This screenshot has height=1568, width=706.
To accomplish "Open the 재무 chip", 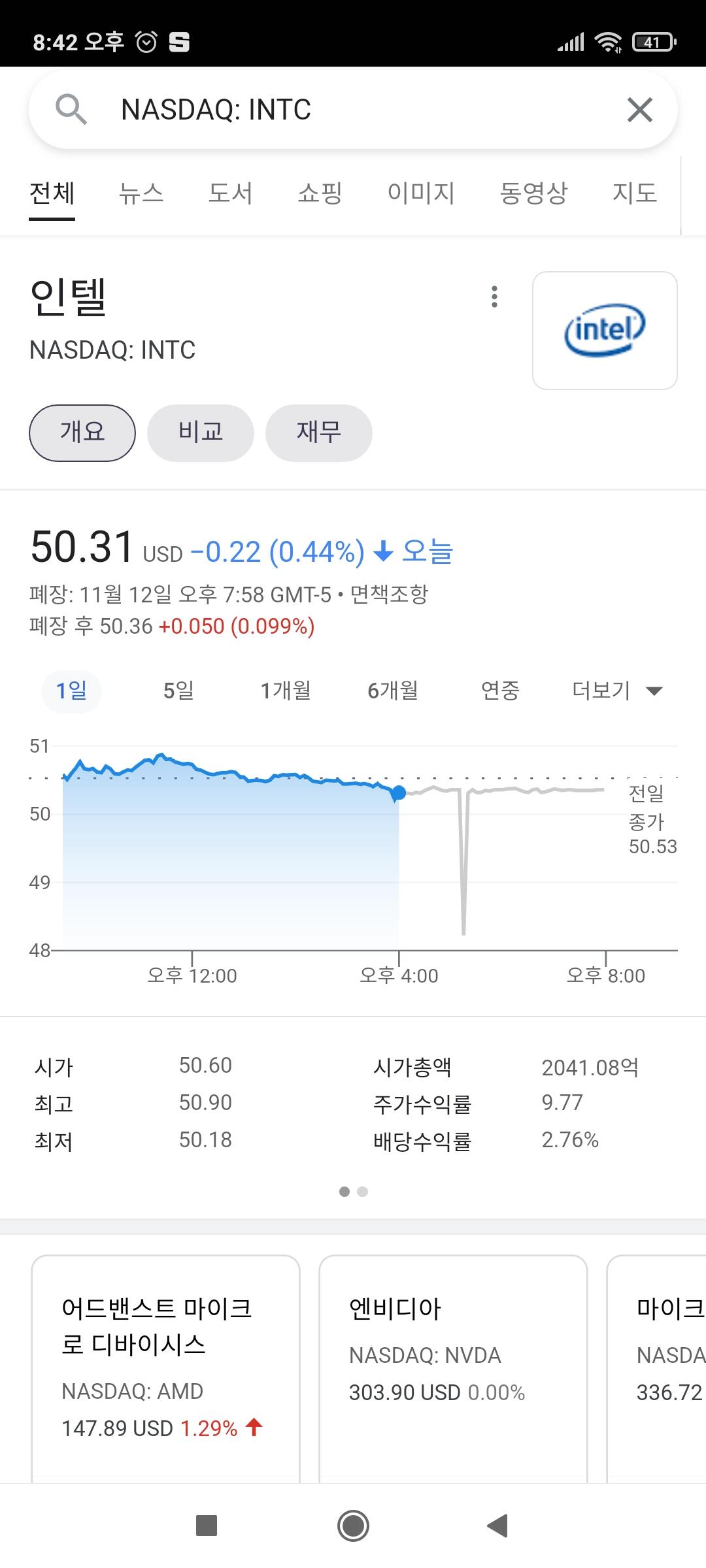I will coord(319,433).
